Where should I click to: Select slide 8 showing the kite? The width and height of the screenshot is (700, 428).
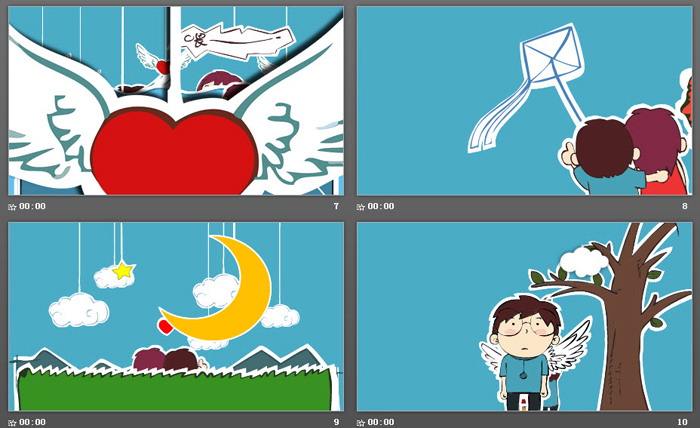point(524,100)
